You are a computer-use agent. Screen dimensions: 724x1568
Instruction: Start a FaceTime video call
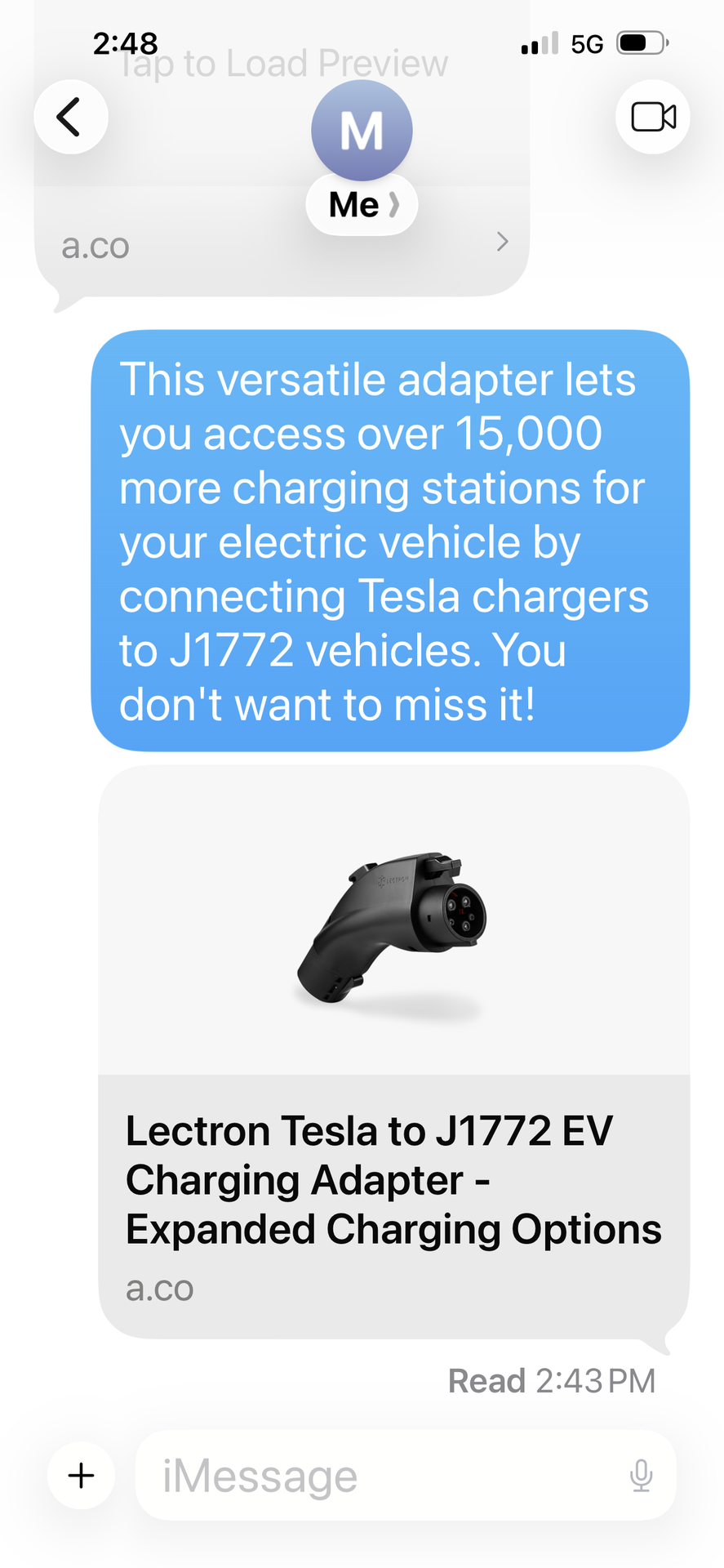[652, 117]
